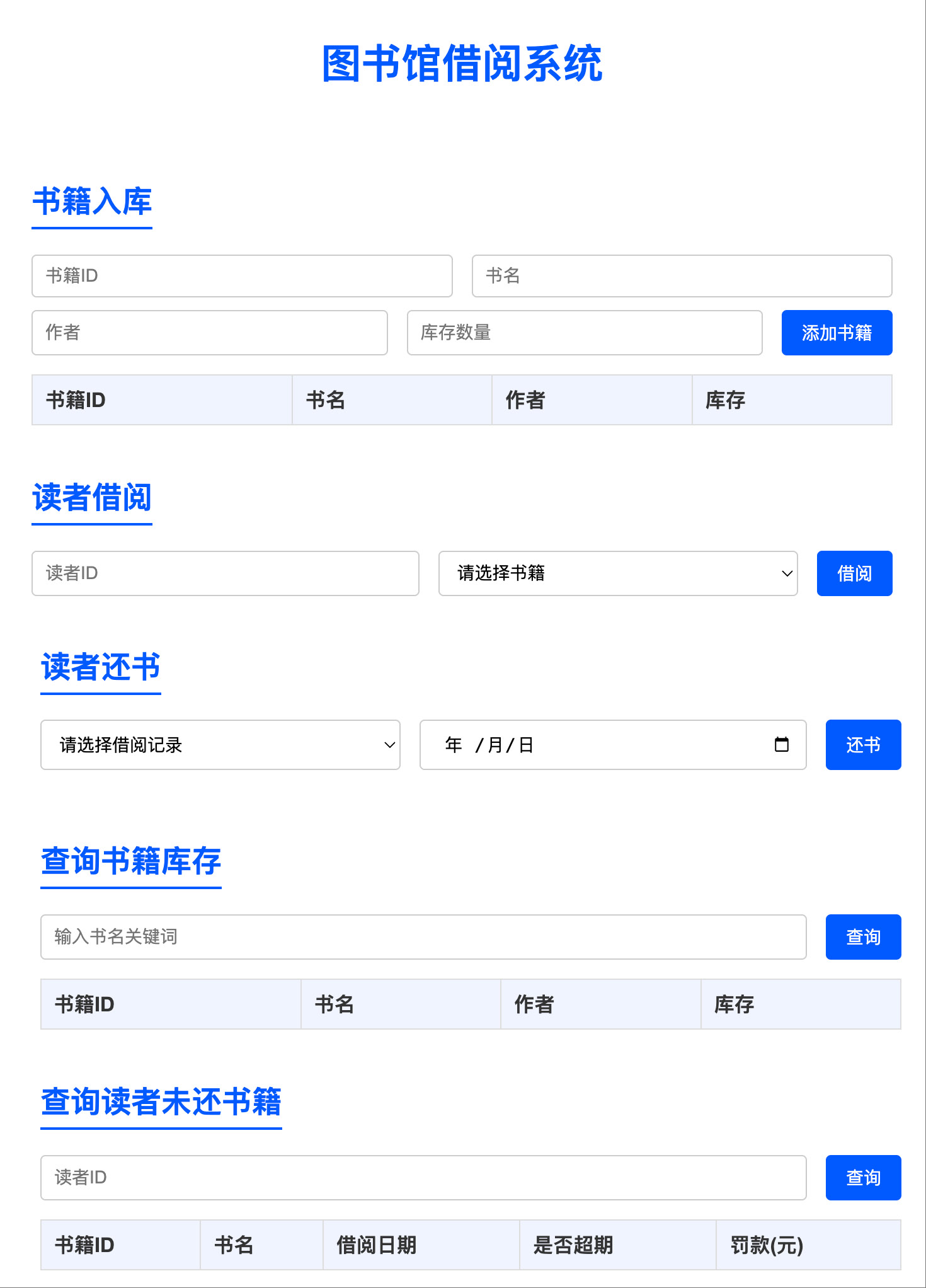Click the 输入书名关键词 search box
Viewport: 926px width, 1288px height.
[x=423, y=937]
